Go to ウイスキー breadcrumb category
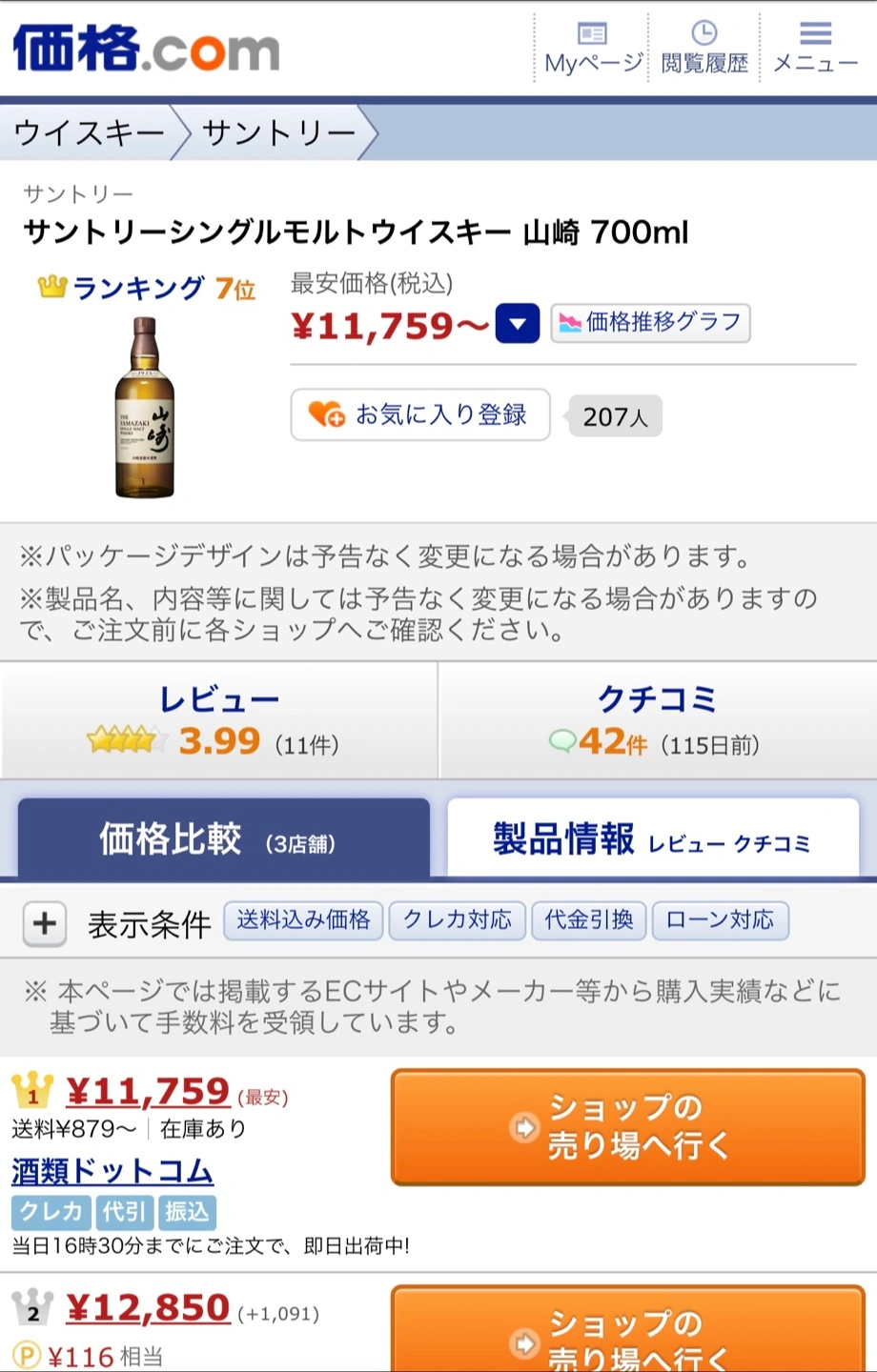The height and width of the screenshot is (1372, 877). [x=89, y=132]
